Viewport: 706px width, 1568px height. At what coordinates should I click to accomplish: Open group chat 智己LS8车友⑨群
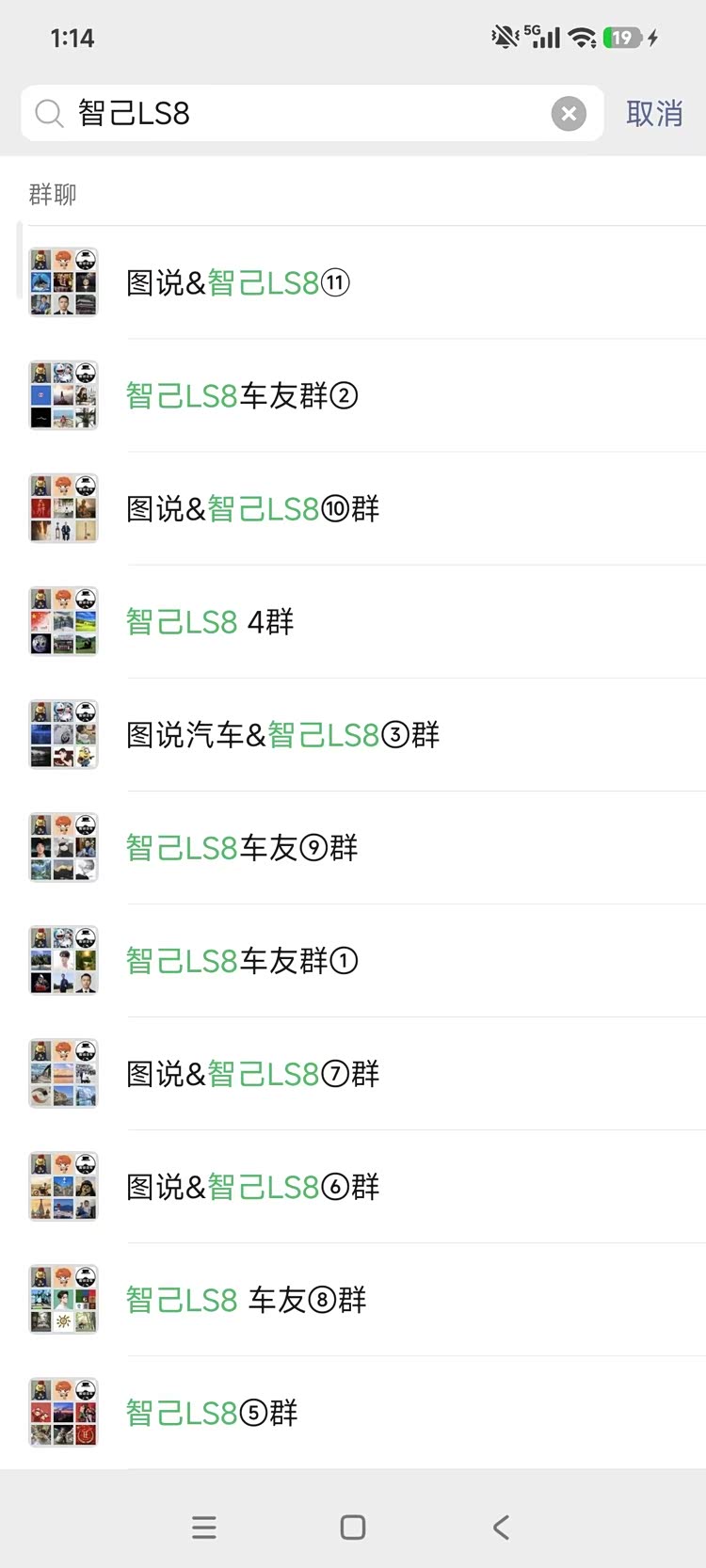[x=242, y=847]
